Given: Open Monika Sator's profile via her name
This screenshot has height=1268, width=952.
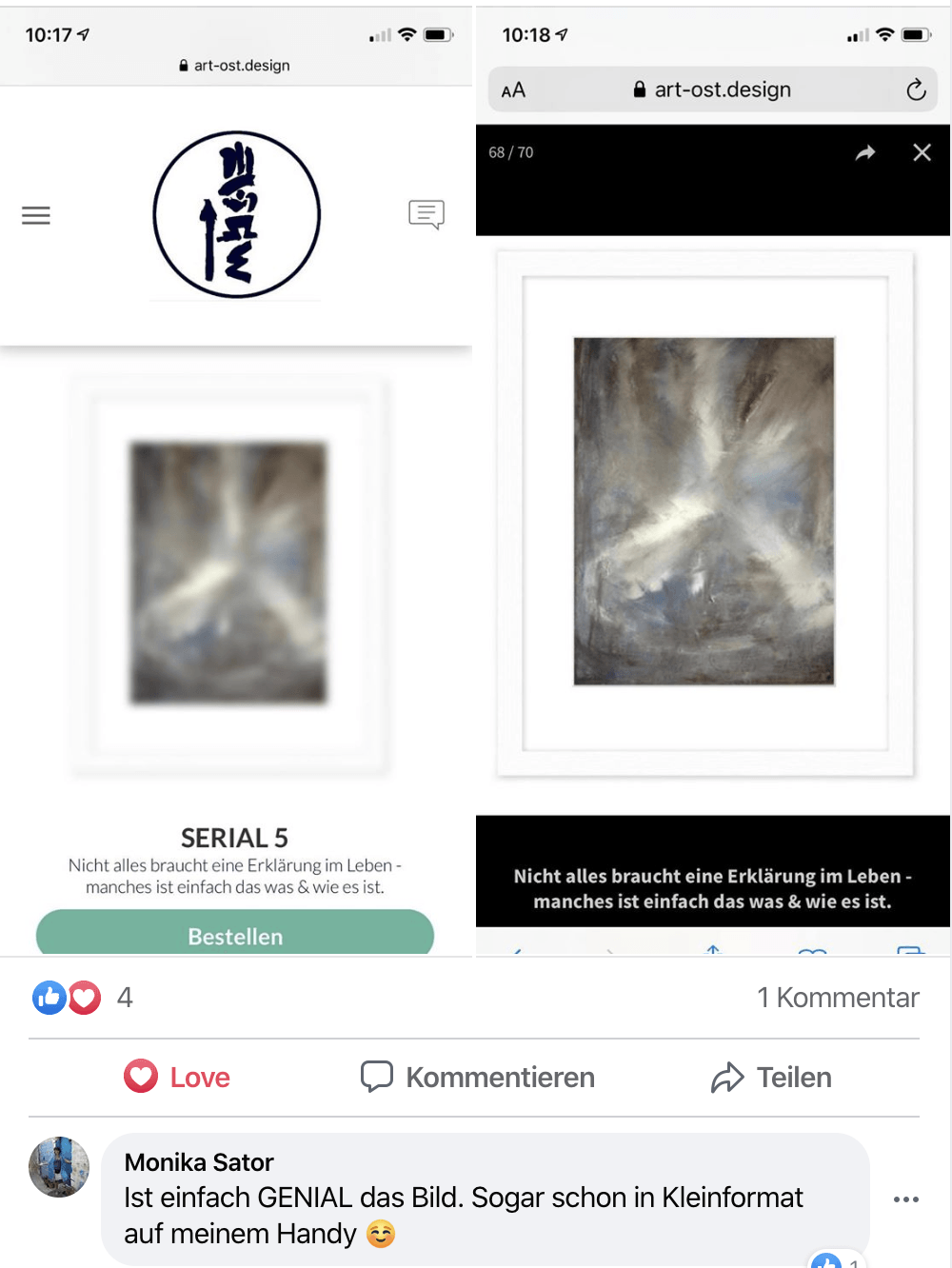Looking at the screenshot, I should pos(199,1162).
